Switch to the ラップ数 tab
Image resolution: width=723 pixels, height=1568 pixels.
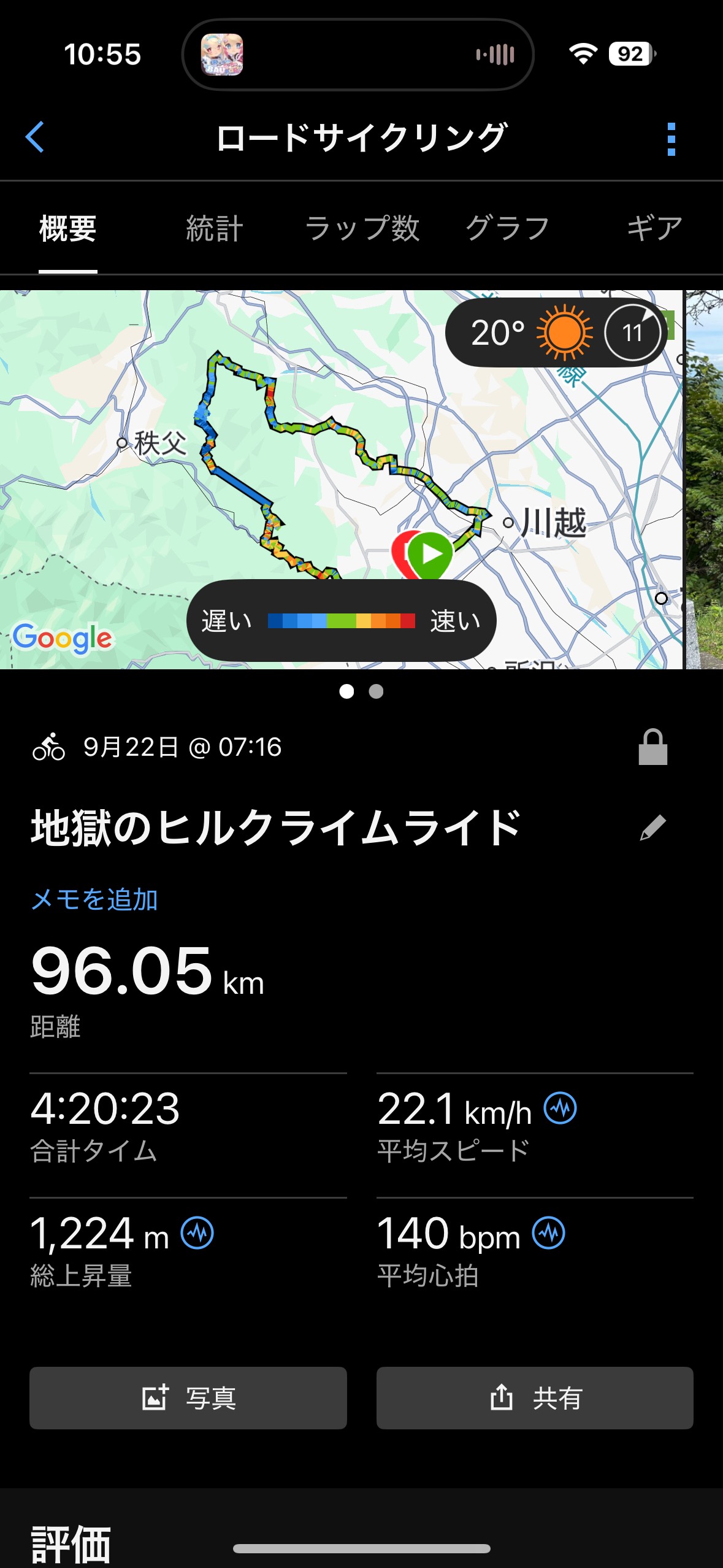point(362,229)
